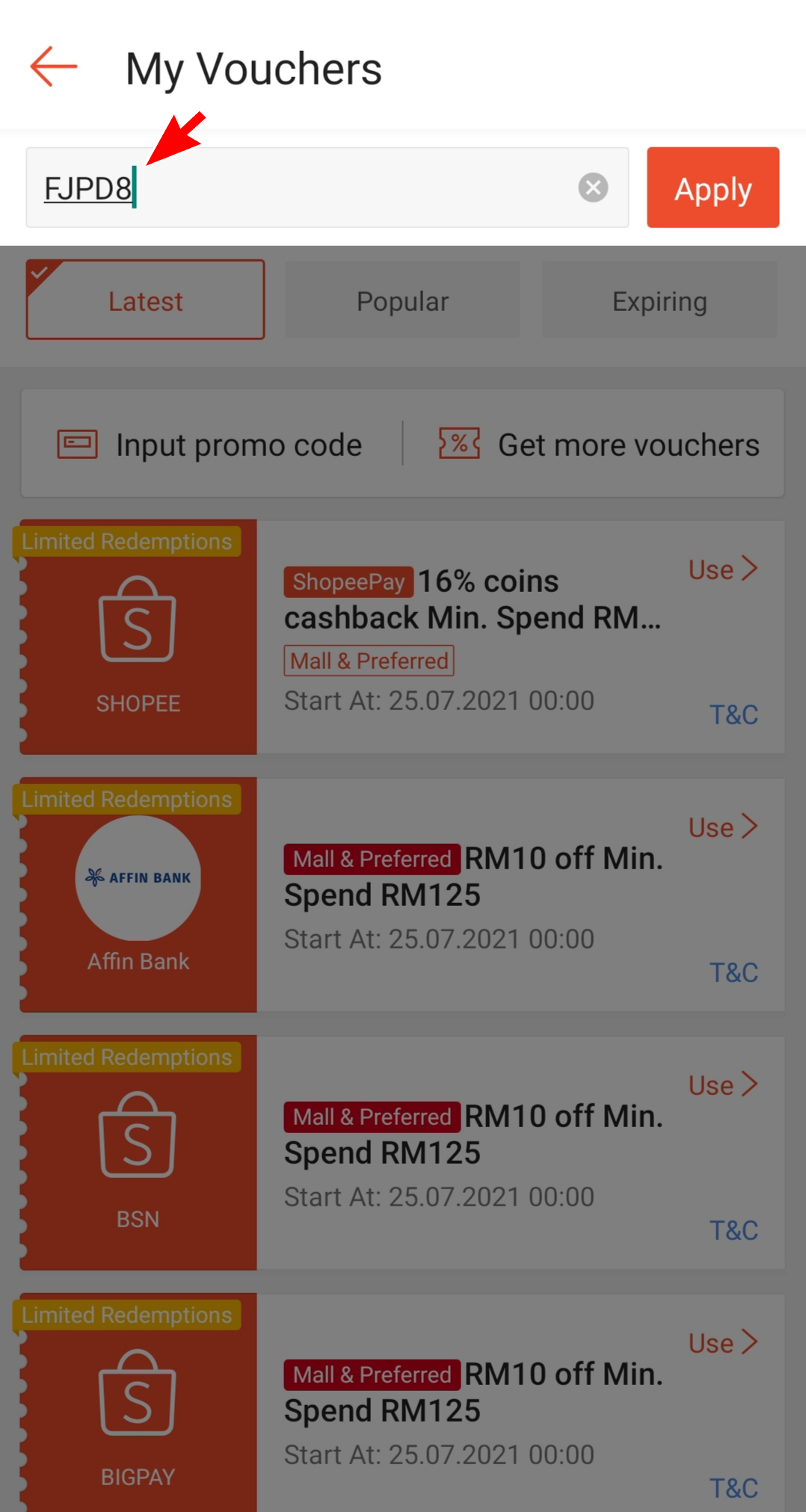This screenshot has width=806, height=1512.
Task: Switch to the Latest tab
Action: pyautogui.click(x=146, y=300)
